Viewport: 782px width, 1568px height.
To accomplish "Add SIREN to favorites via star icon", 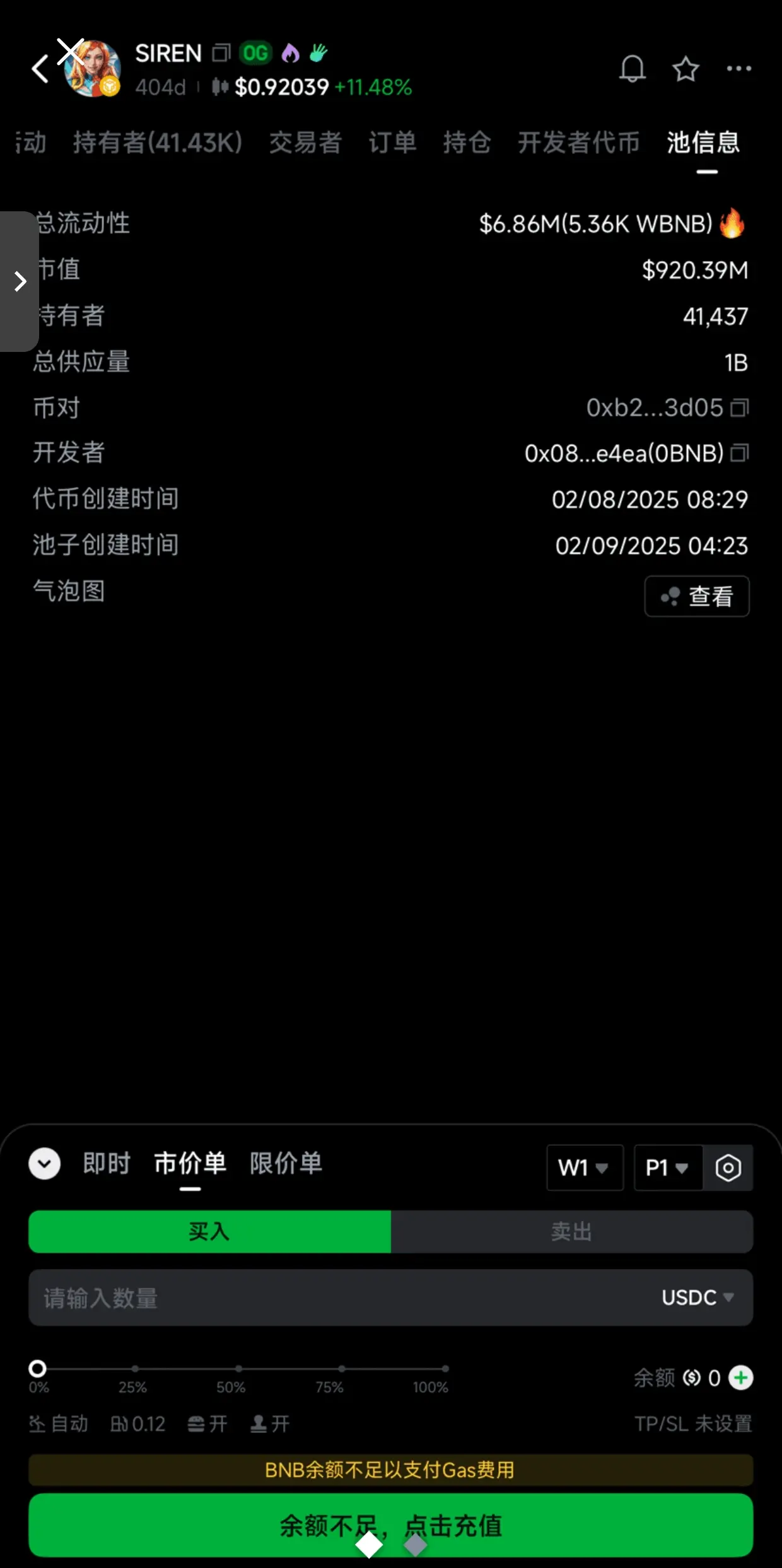I will (x=685, y=69).
